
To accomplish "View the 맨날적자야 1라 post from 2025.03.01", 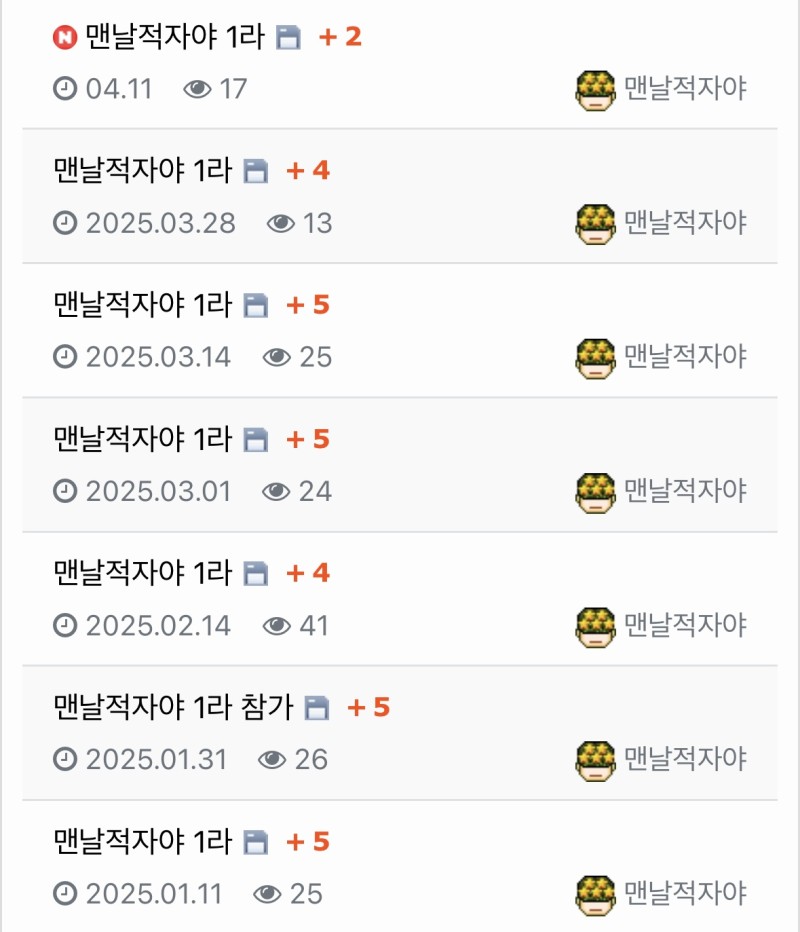I will pyautogui.click(x=143, y=439).
